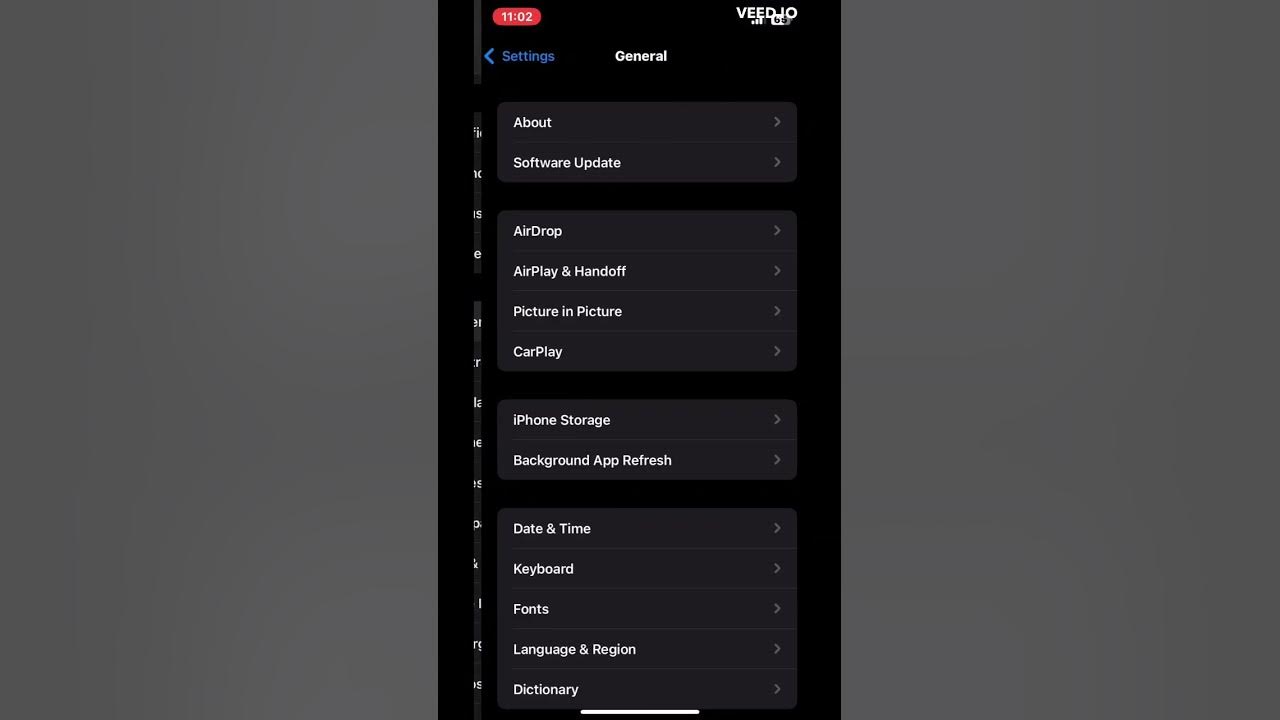Open Dictionary settings
This screenshot has height=720, width=1280.
point(646,689)
